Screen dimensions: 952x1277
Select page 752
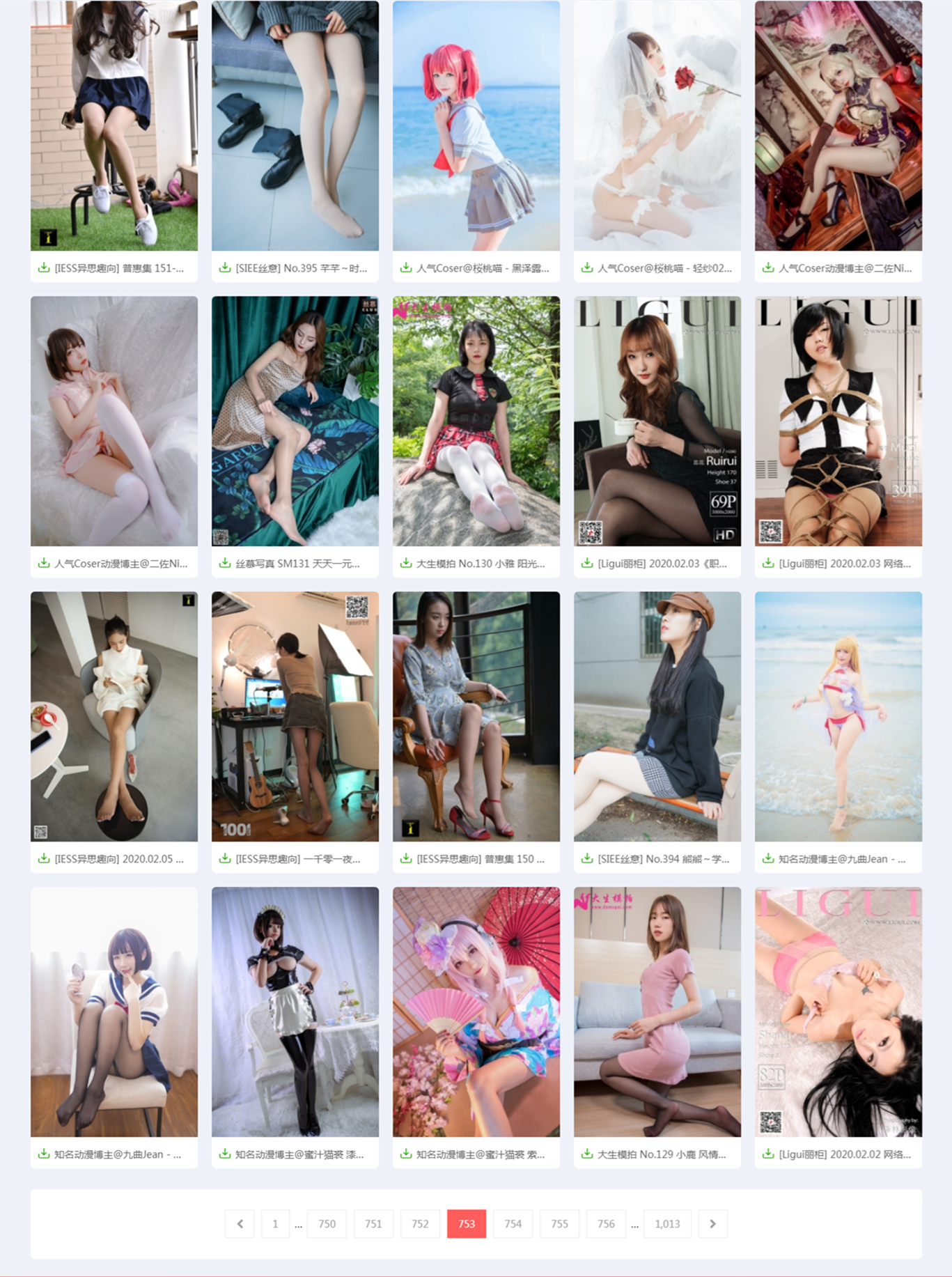click(420, 1224)
